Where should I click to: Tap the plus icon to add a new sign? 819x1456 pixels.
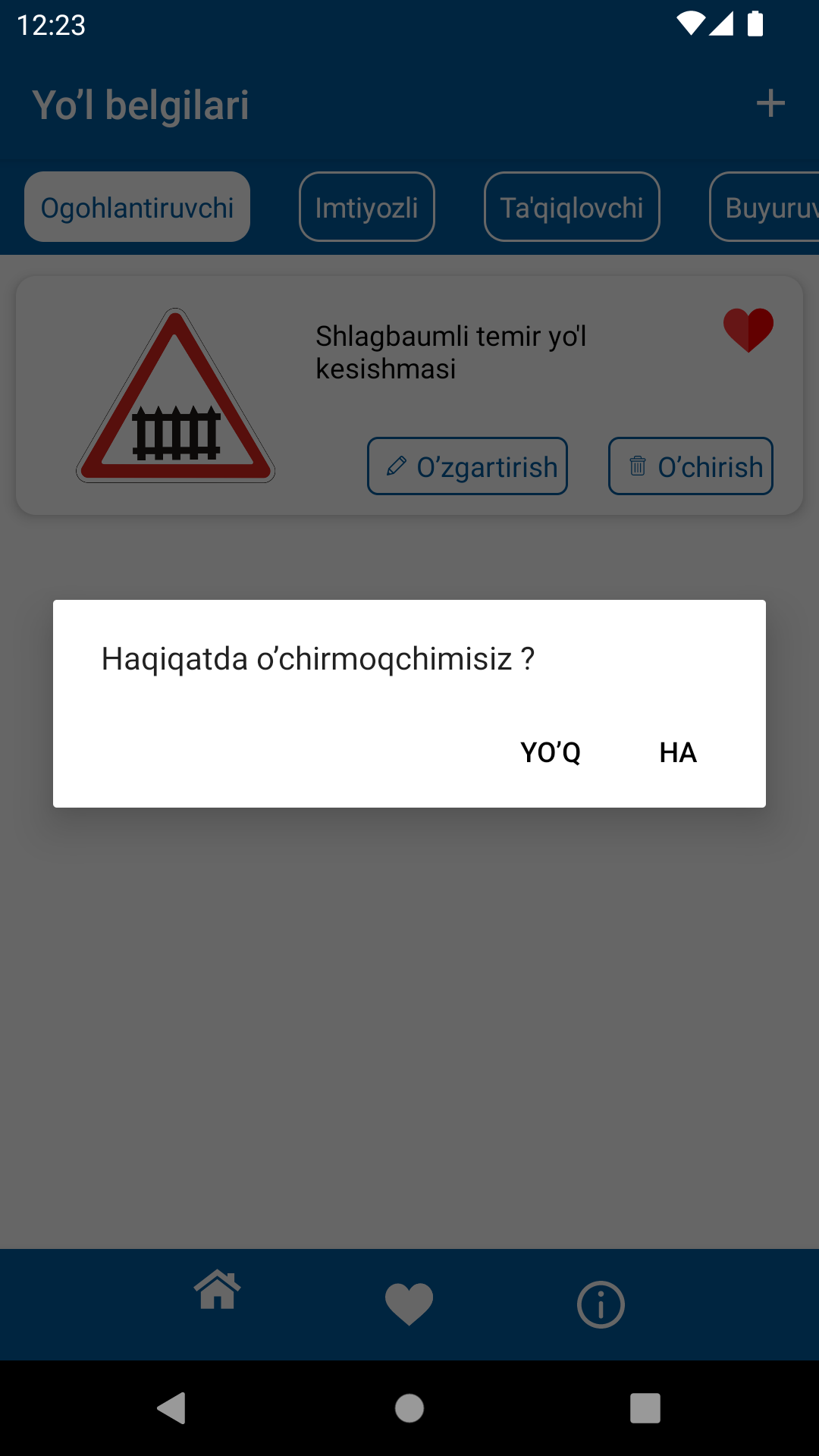(x=770, y=104)
